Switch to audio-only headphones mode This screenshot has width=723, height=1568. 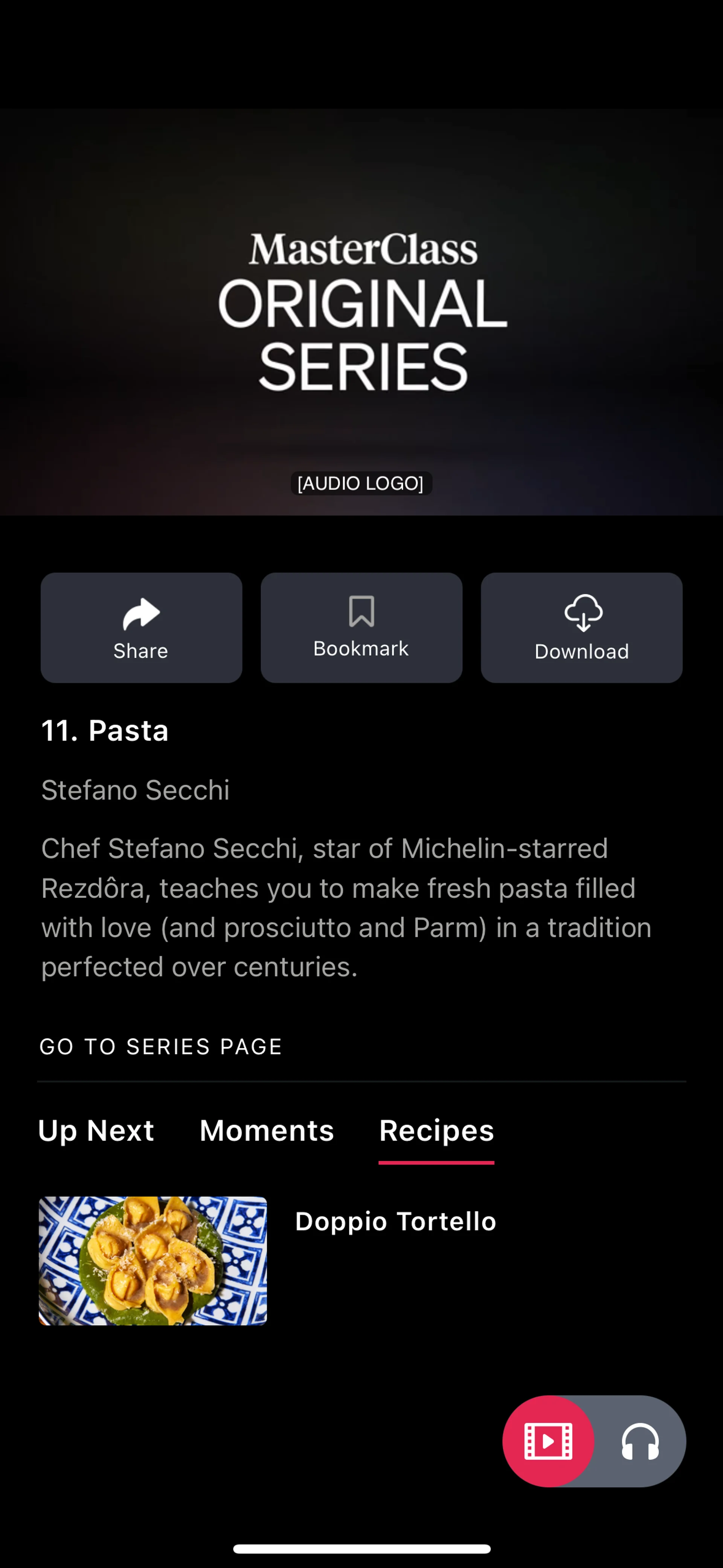tap(640, 1441)
